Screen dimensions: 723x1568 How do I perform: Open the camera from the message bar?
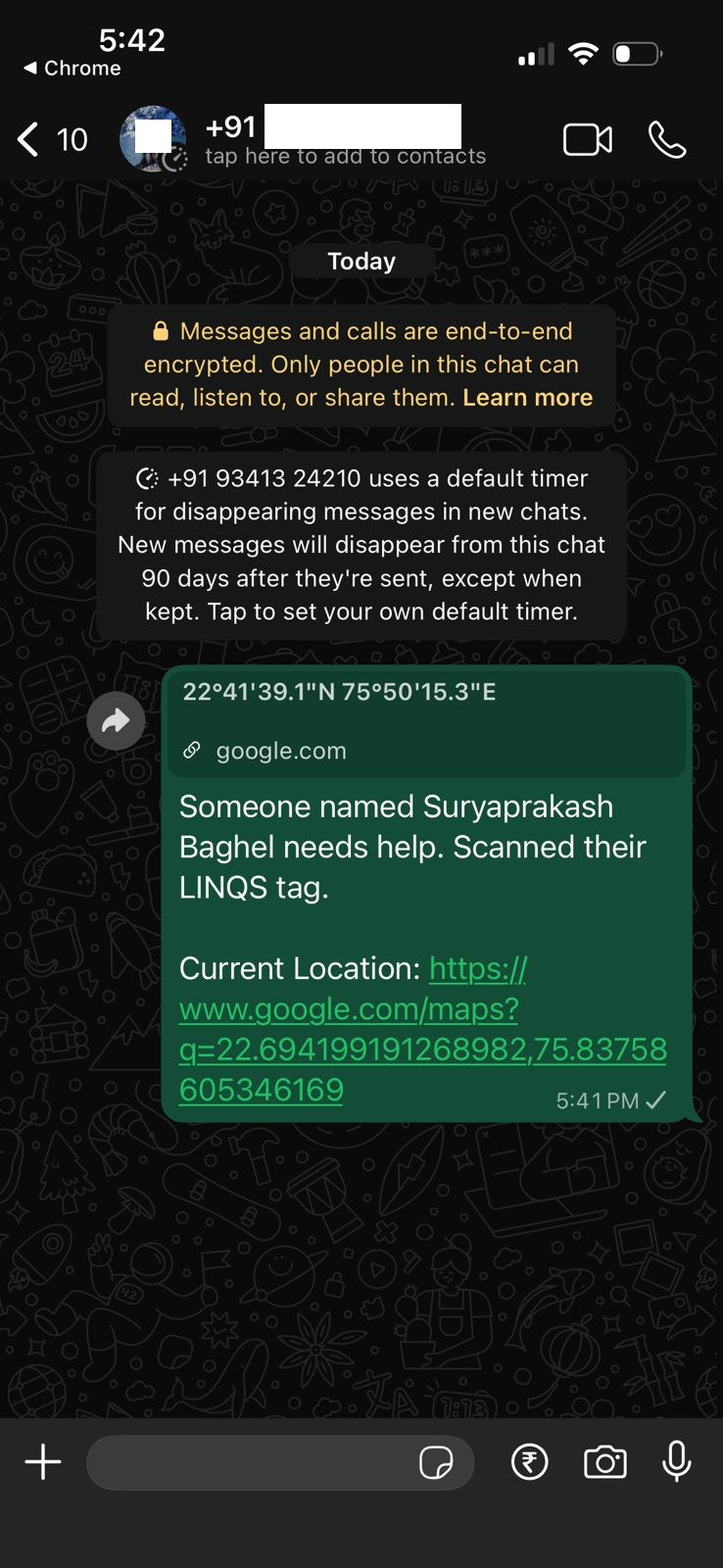(x=604, y=1461)
